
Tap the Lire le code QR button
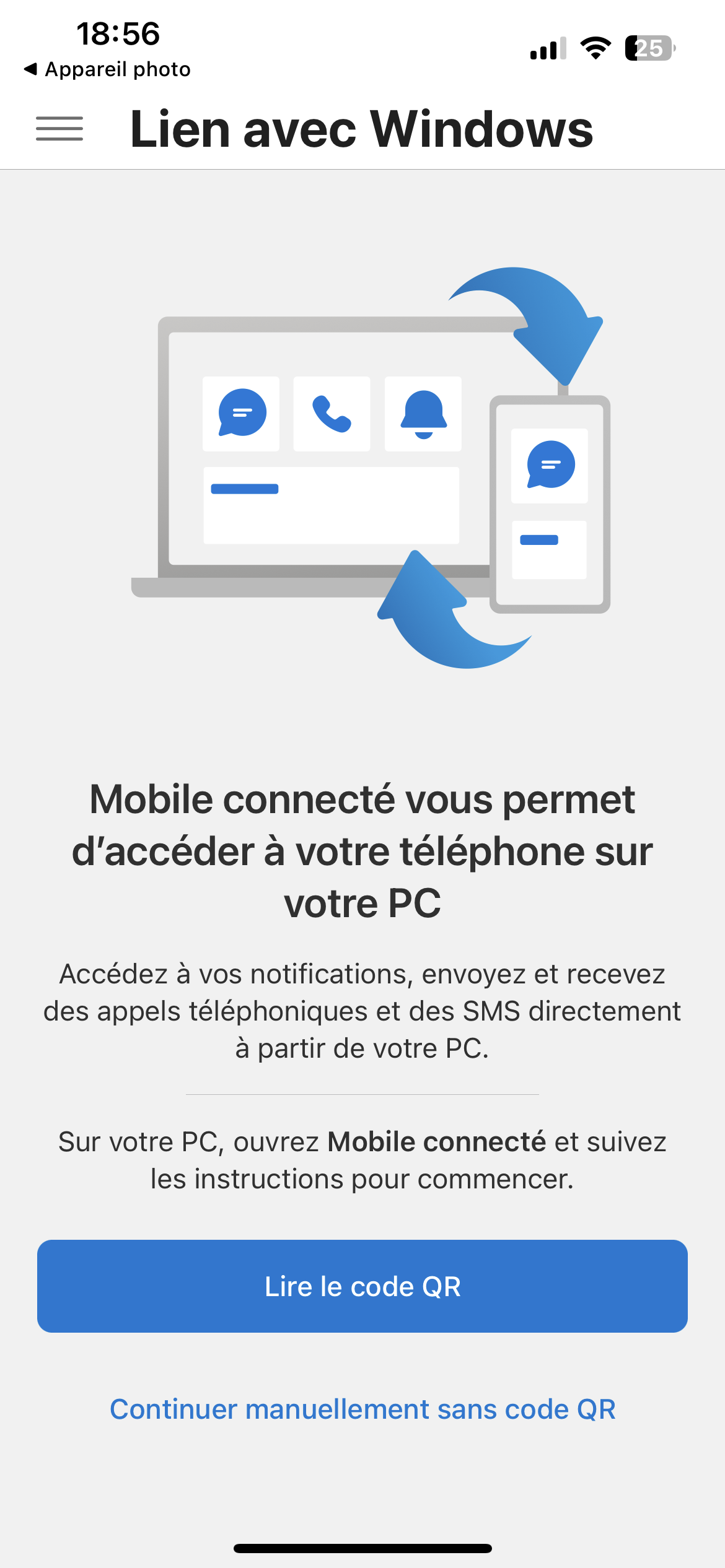coord(362,1286)
